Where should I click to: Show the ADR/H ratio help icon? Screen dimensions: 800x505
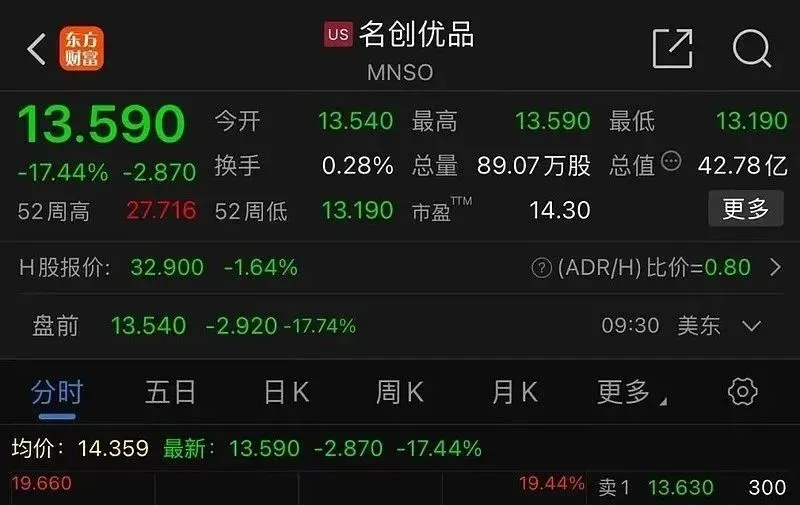[x=541, y=268]
